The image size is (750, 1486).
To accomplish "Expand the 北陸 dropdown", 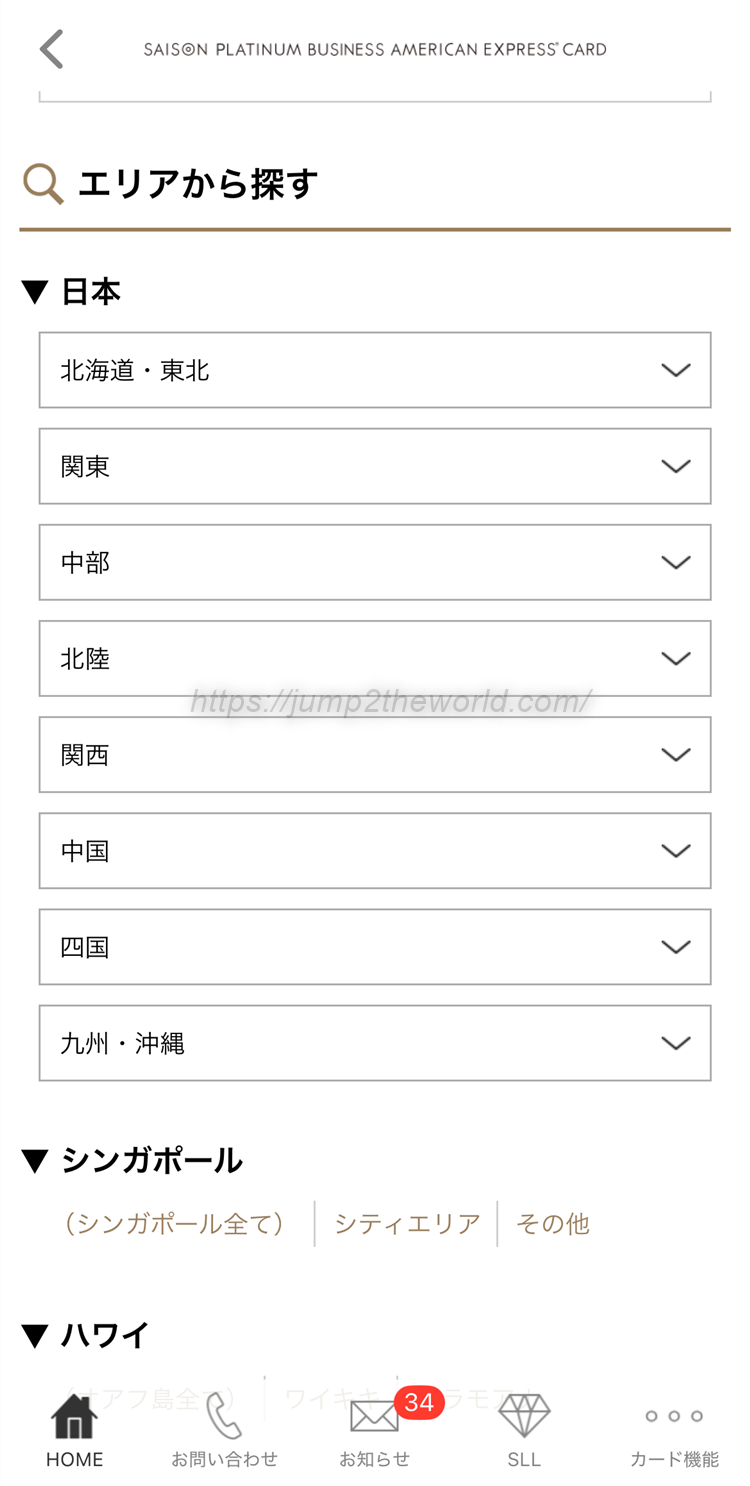I will pos(375,658).
